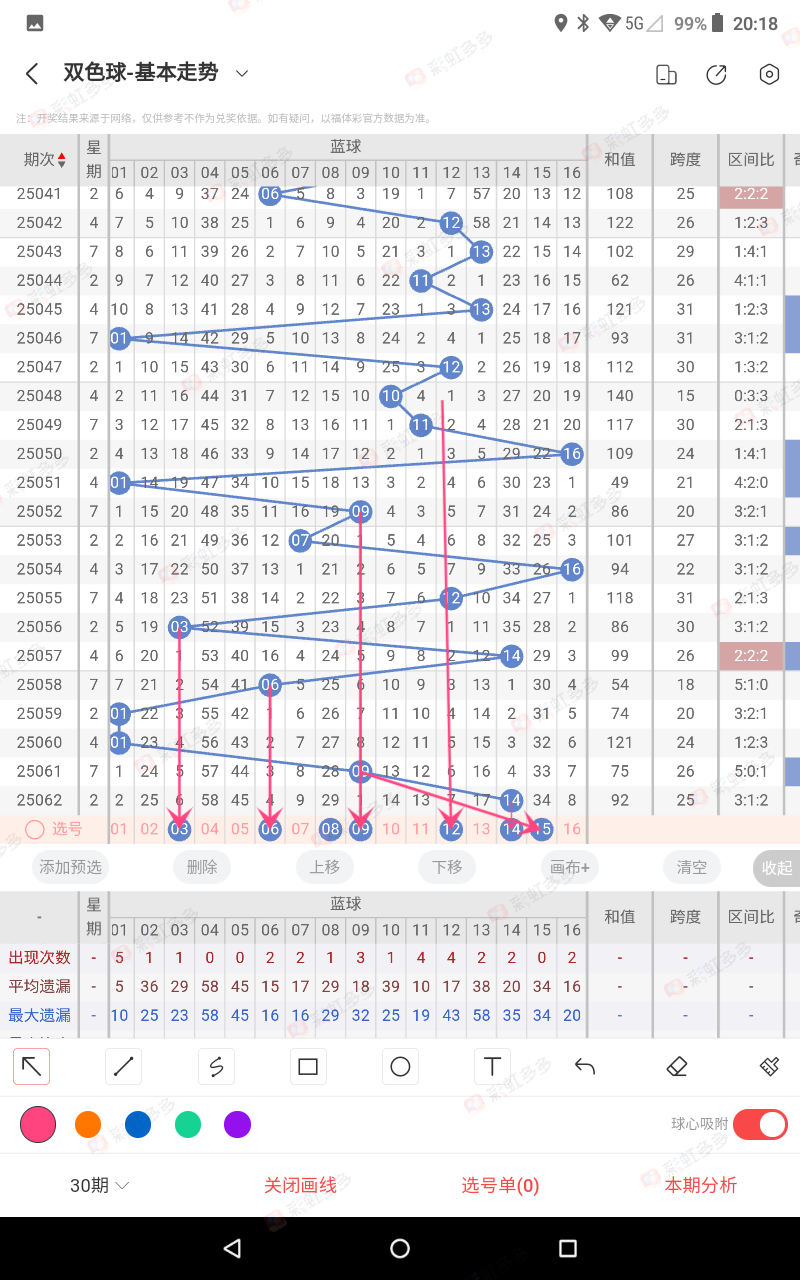This screenshot has width=800, height=1280.
Task: Select the rectangle shape tool
Action: point(308,1067)
